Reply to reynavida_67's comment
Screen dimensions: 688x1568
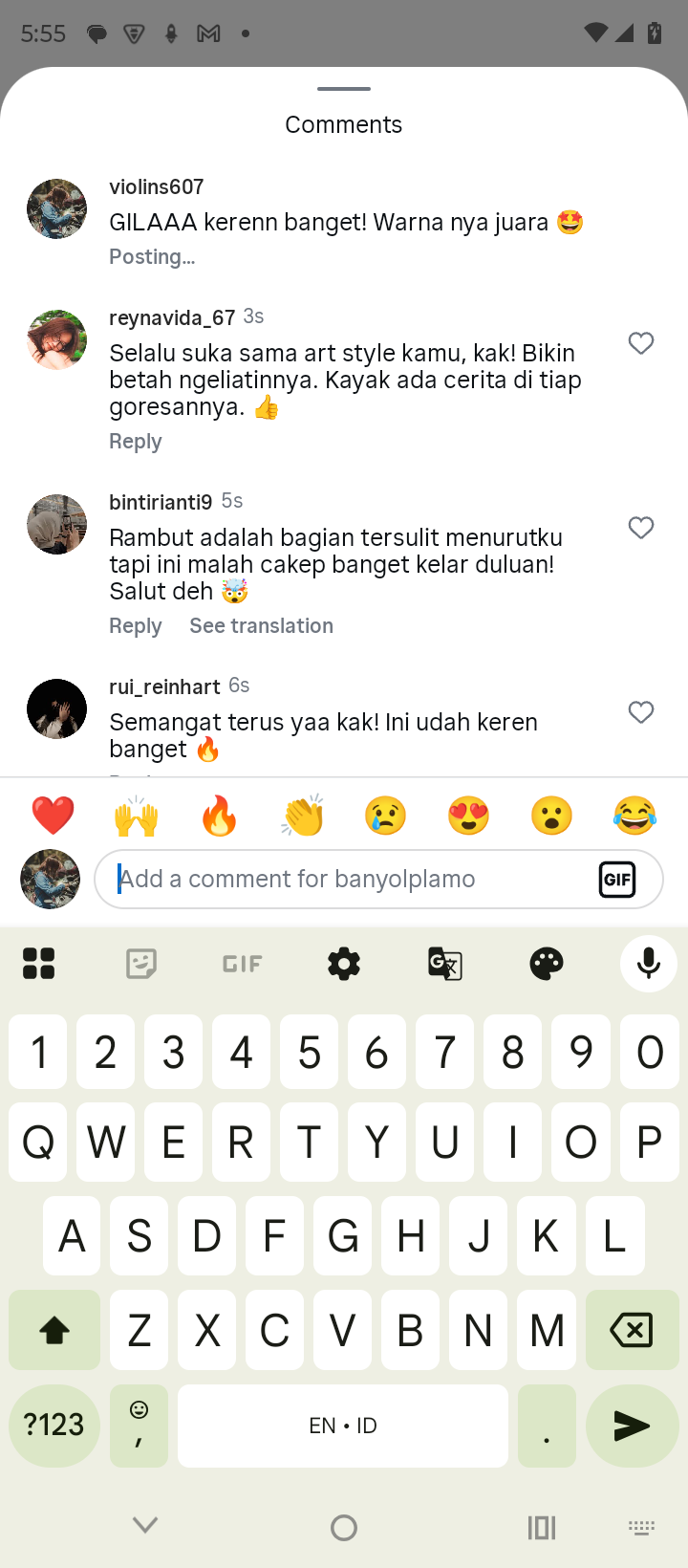tap(136, 442)
